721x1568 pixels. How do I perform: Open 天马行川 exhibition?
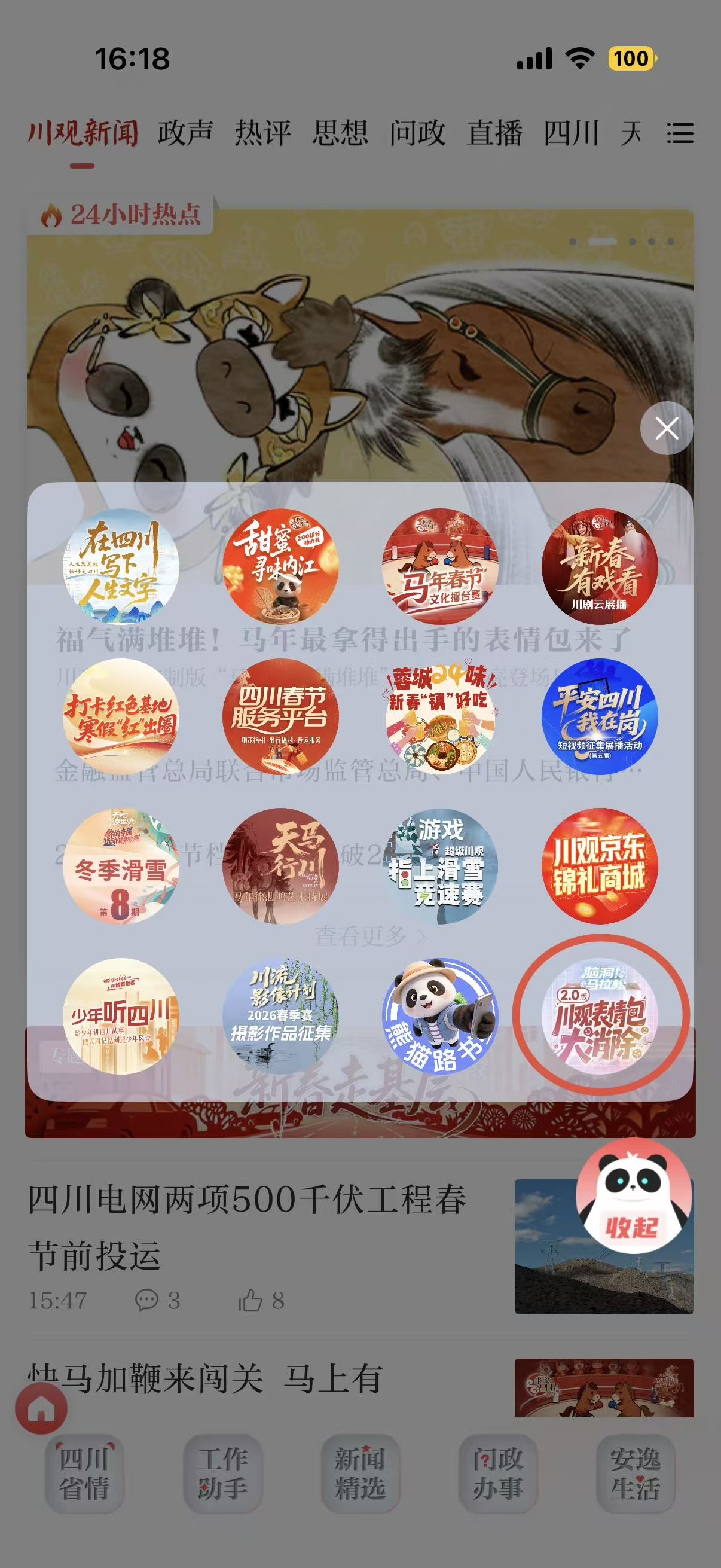pyautogui.click(x=280, y=866)
